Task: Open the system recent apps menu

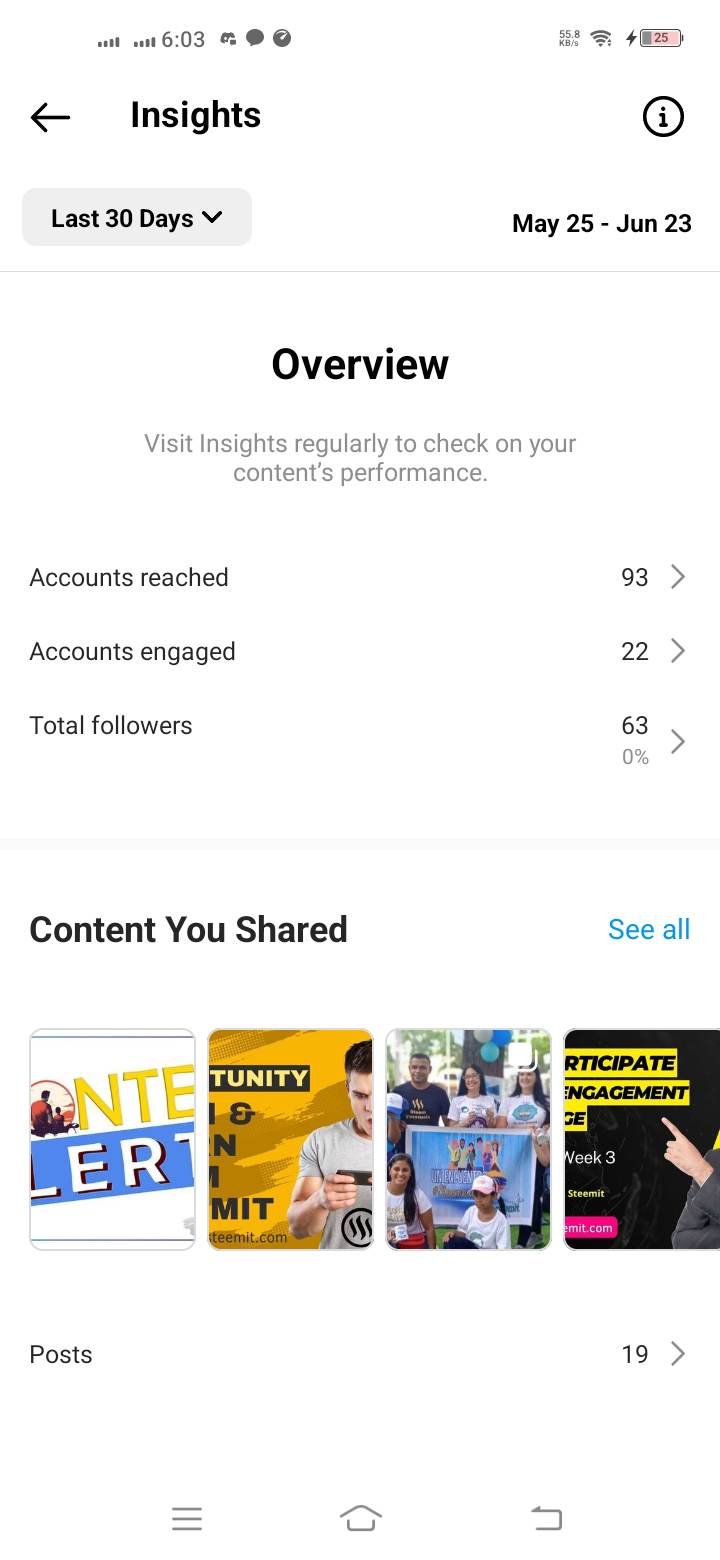Action: point(187,1519)
